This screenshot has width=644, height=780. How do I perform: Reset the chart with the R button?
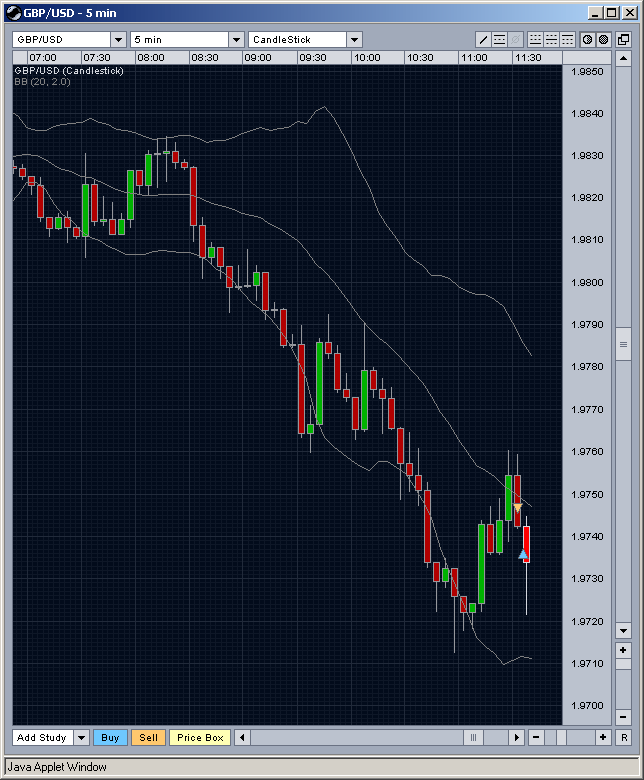click(x=623, y=738)
